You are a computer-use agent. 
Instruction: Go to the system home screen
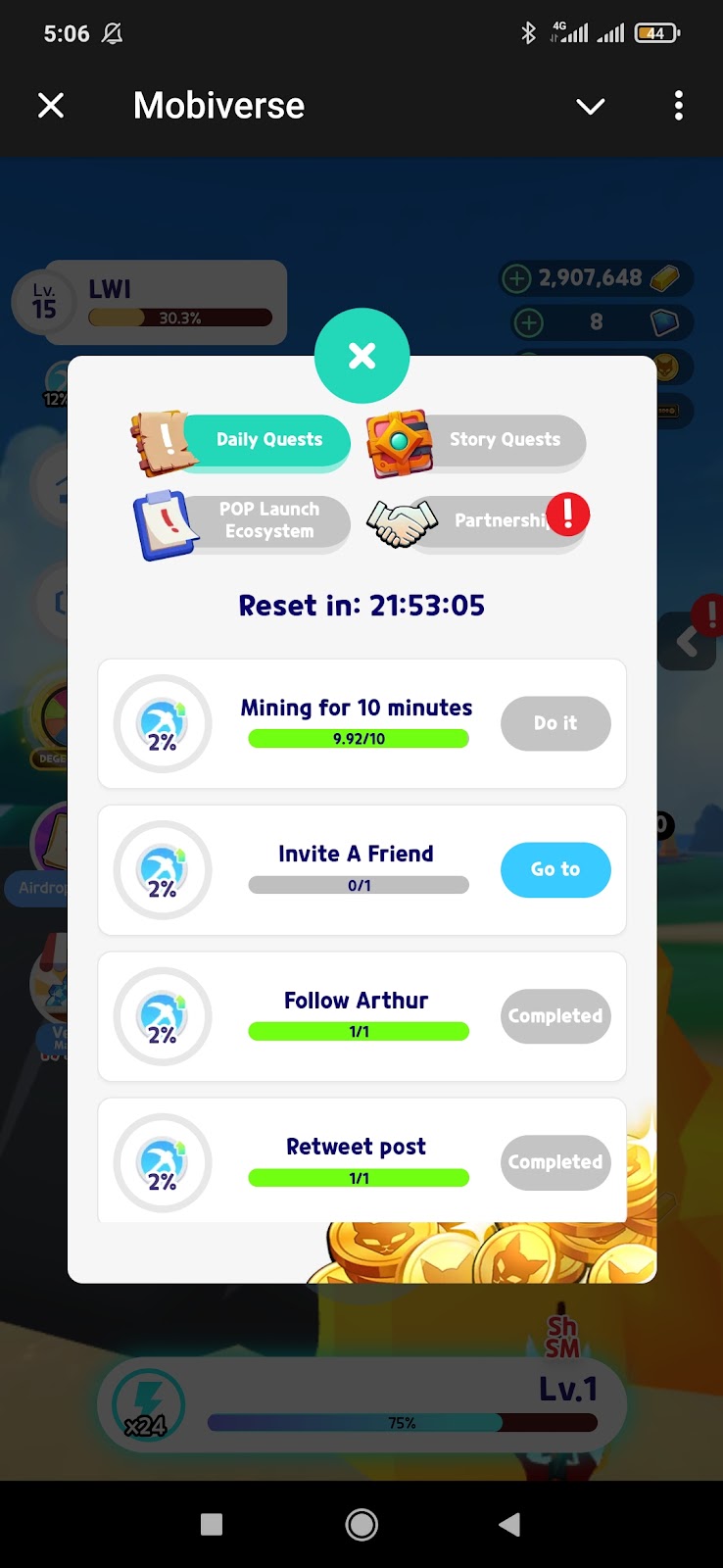click(361, 1524)
